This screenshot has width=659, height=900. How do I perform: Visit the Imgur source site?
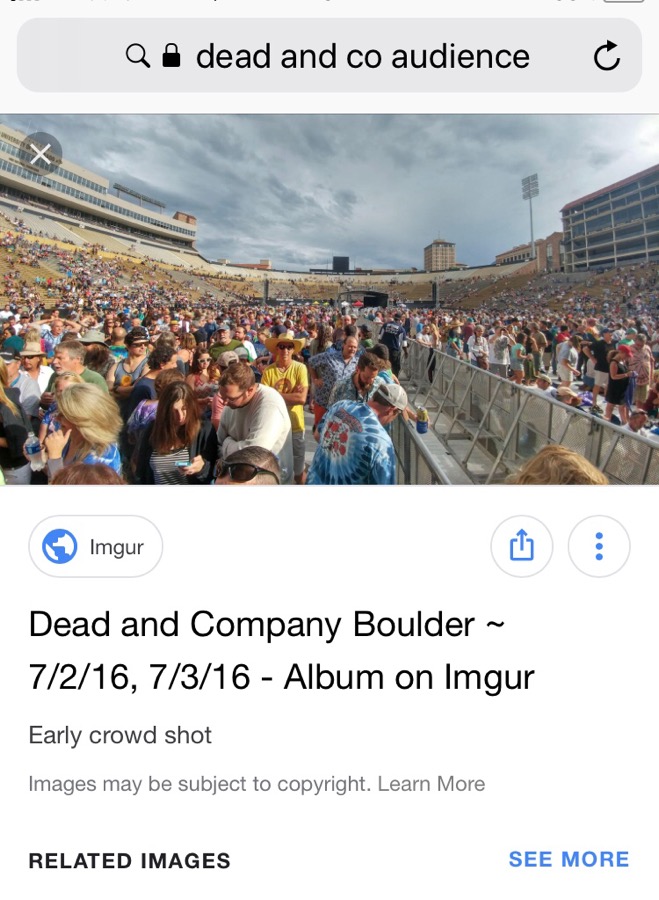coord(96,547)
